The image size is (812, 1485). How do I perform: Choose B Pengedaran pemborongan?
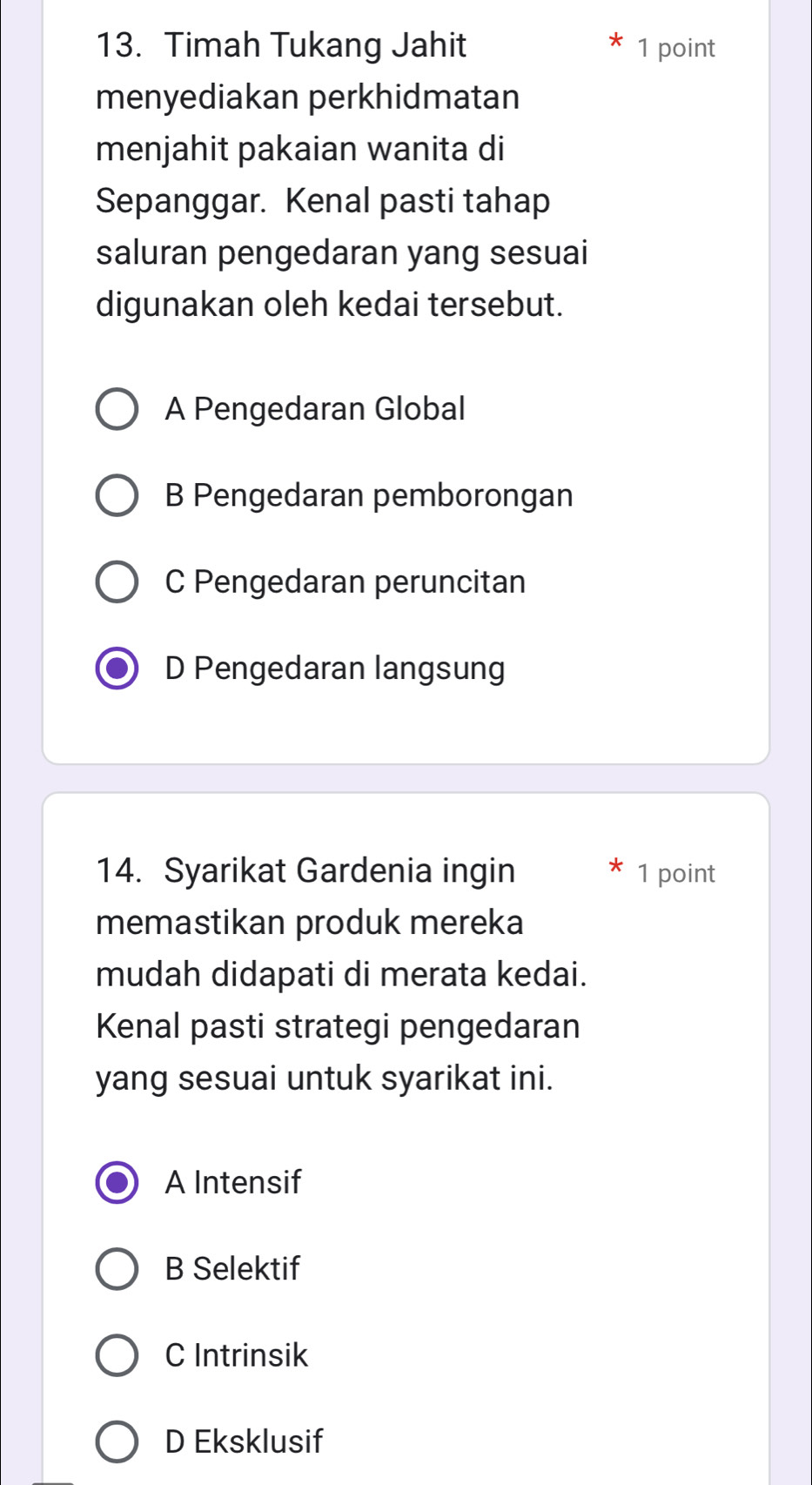point(117,496)
